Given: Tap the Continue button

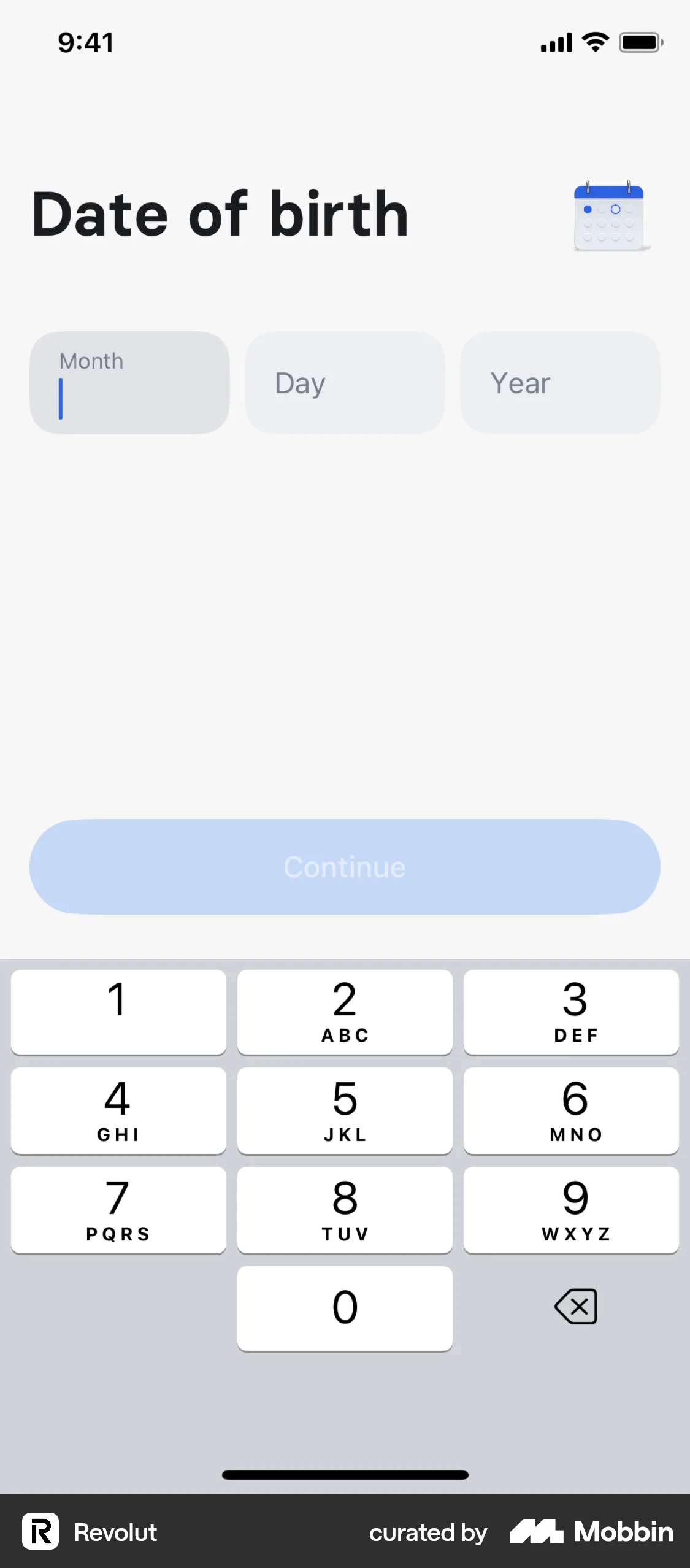Looking at the screenshot, I should [x=345, y=867].
